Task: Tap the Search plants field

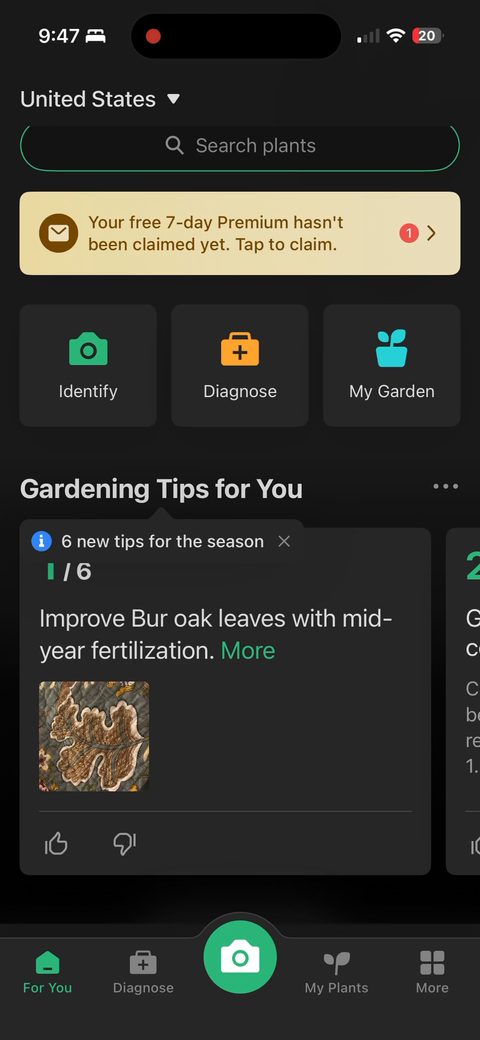Action: [240, 147]
